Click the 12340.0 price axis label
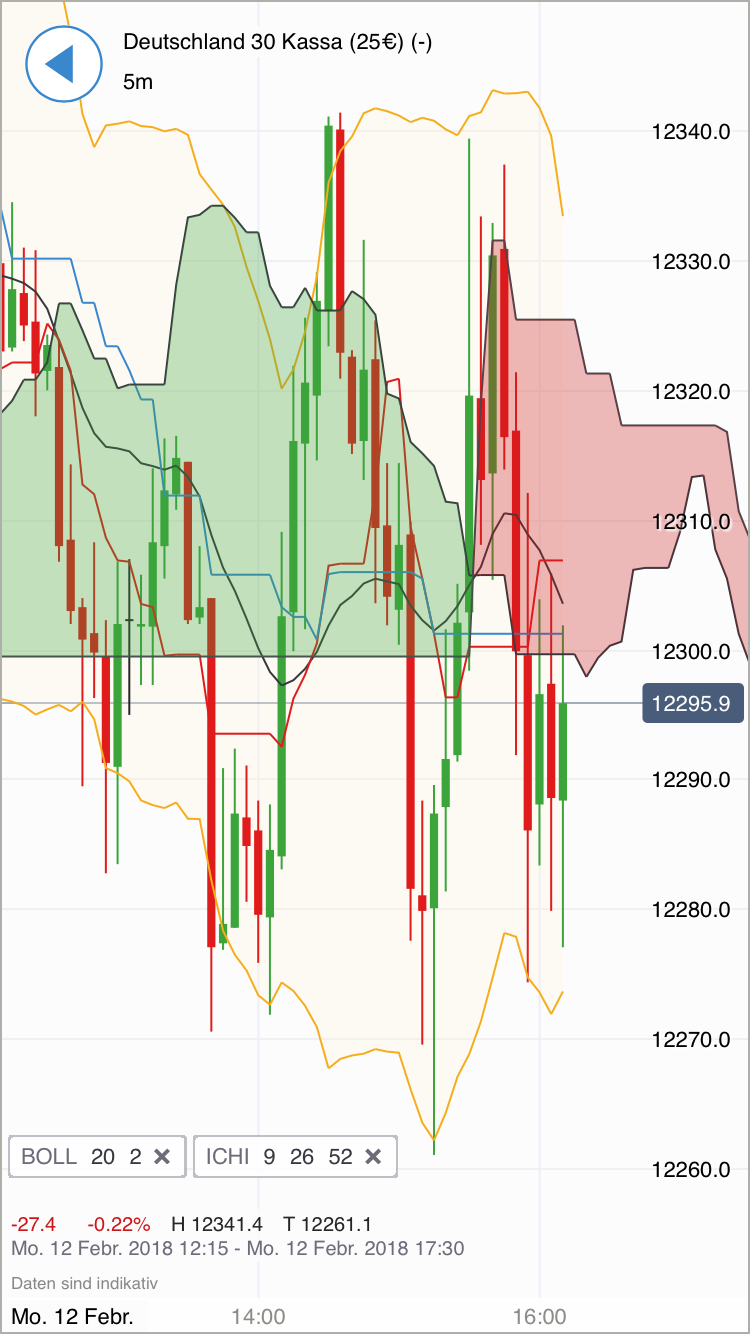The width and height of the screenshot is (750, 1334). [694, 130]
